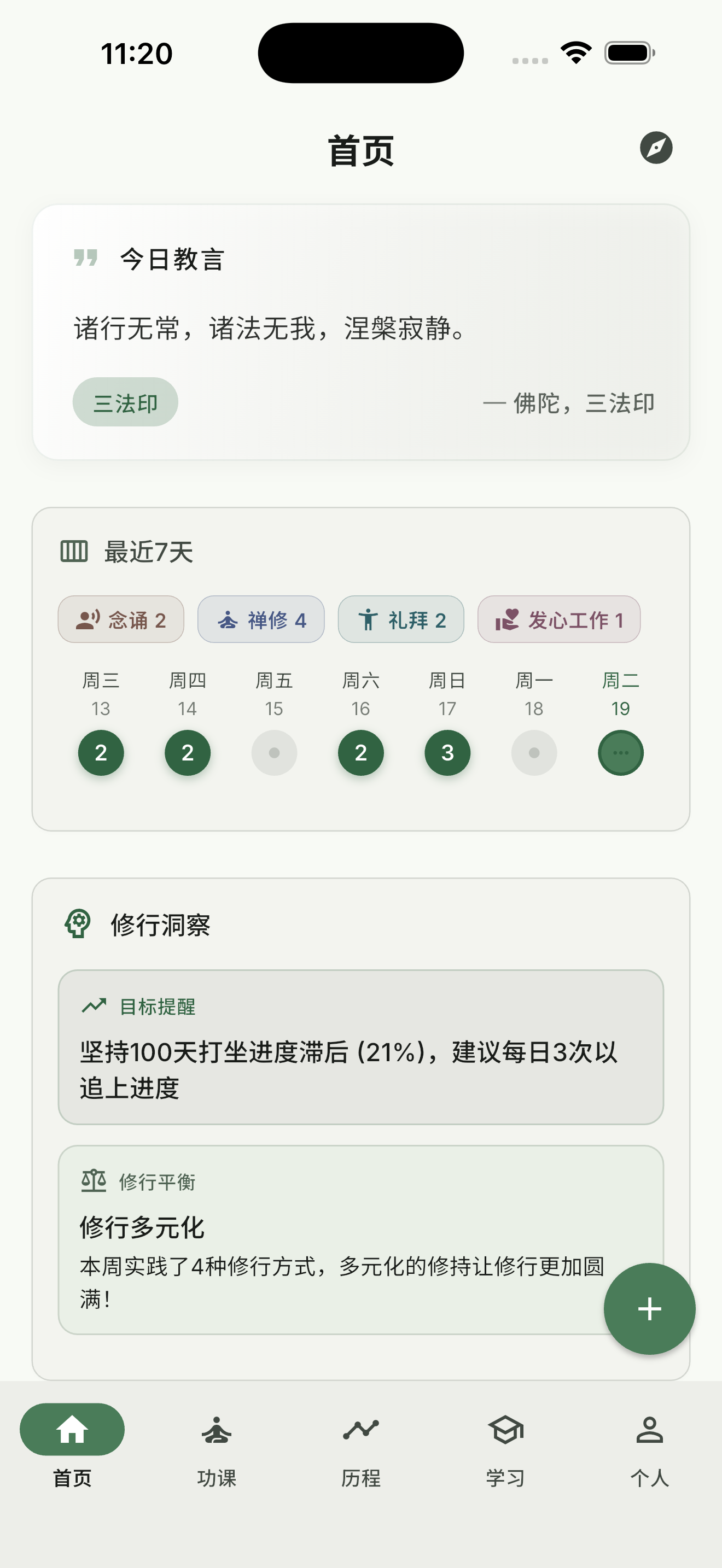Open the 目标提醒 insight card
The width and height of the screenshot is (722, 1568).
pyautogui.click(x=360, y=1047)
